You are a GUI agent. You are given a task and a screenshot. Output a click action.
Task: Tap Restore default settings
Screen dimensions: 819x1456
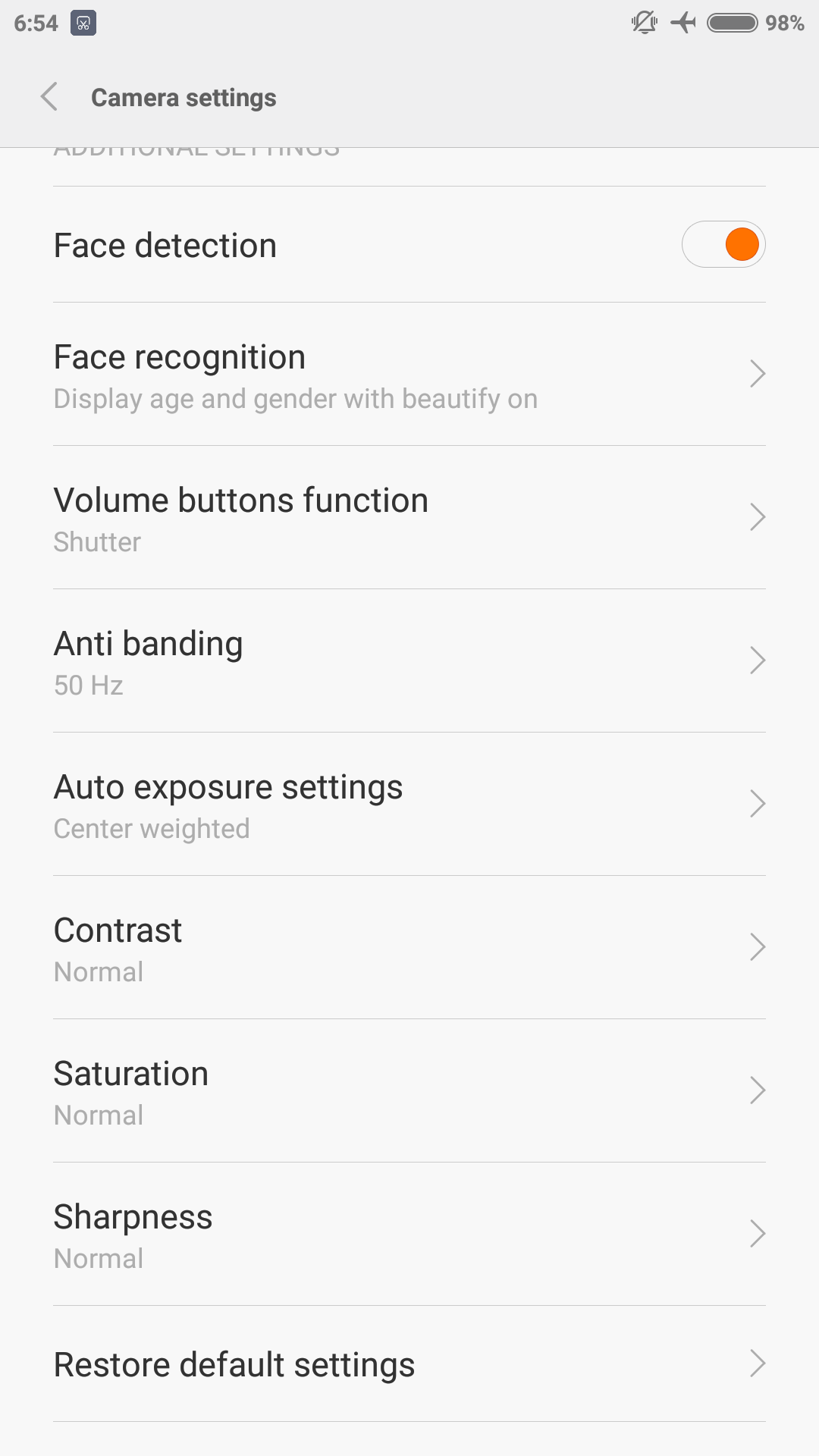point(409,1364)
